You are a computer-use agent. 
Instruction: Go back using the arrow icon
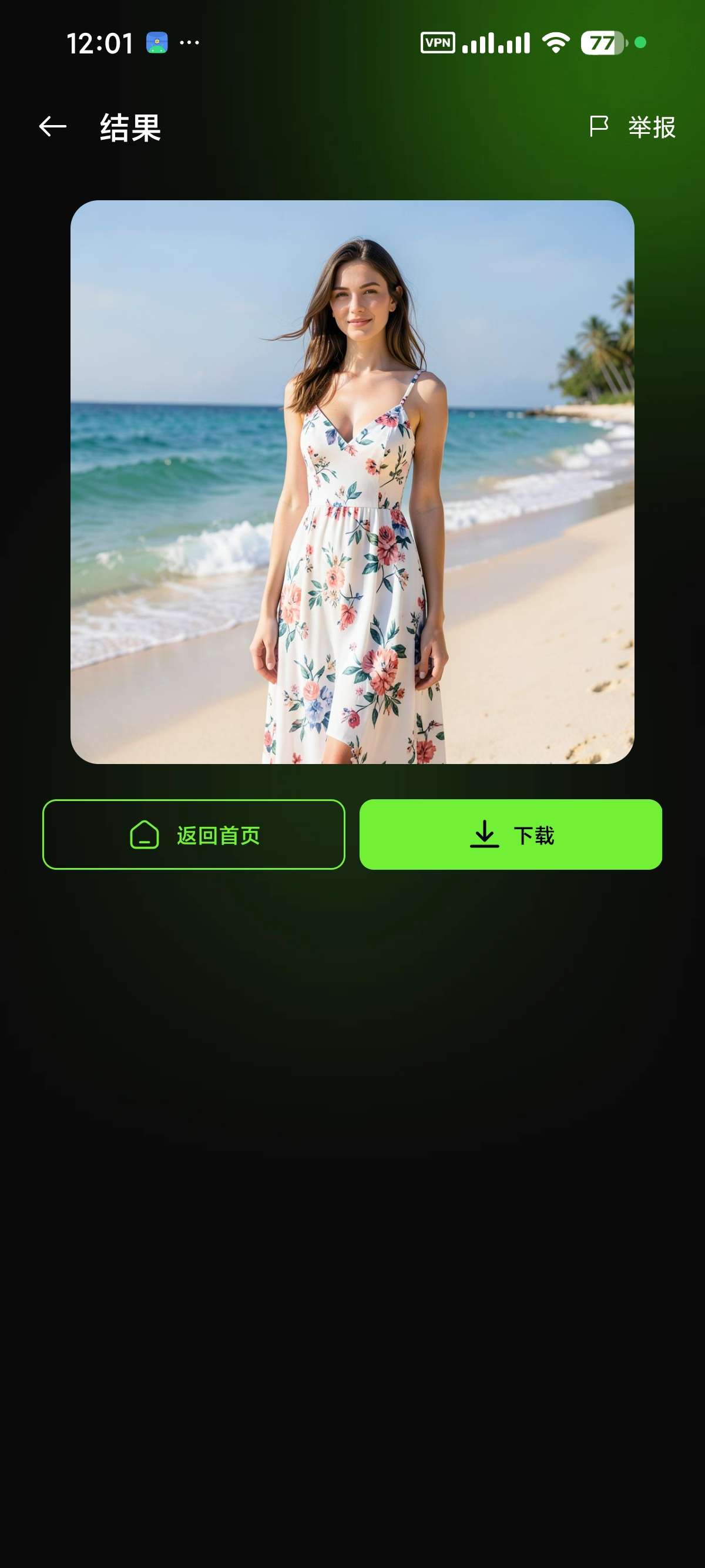coord(52,127)
